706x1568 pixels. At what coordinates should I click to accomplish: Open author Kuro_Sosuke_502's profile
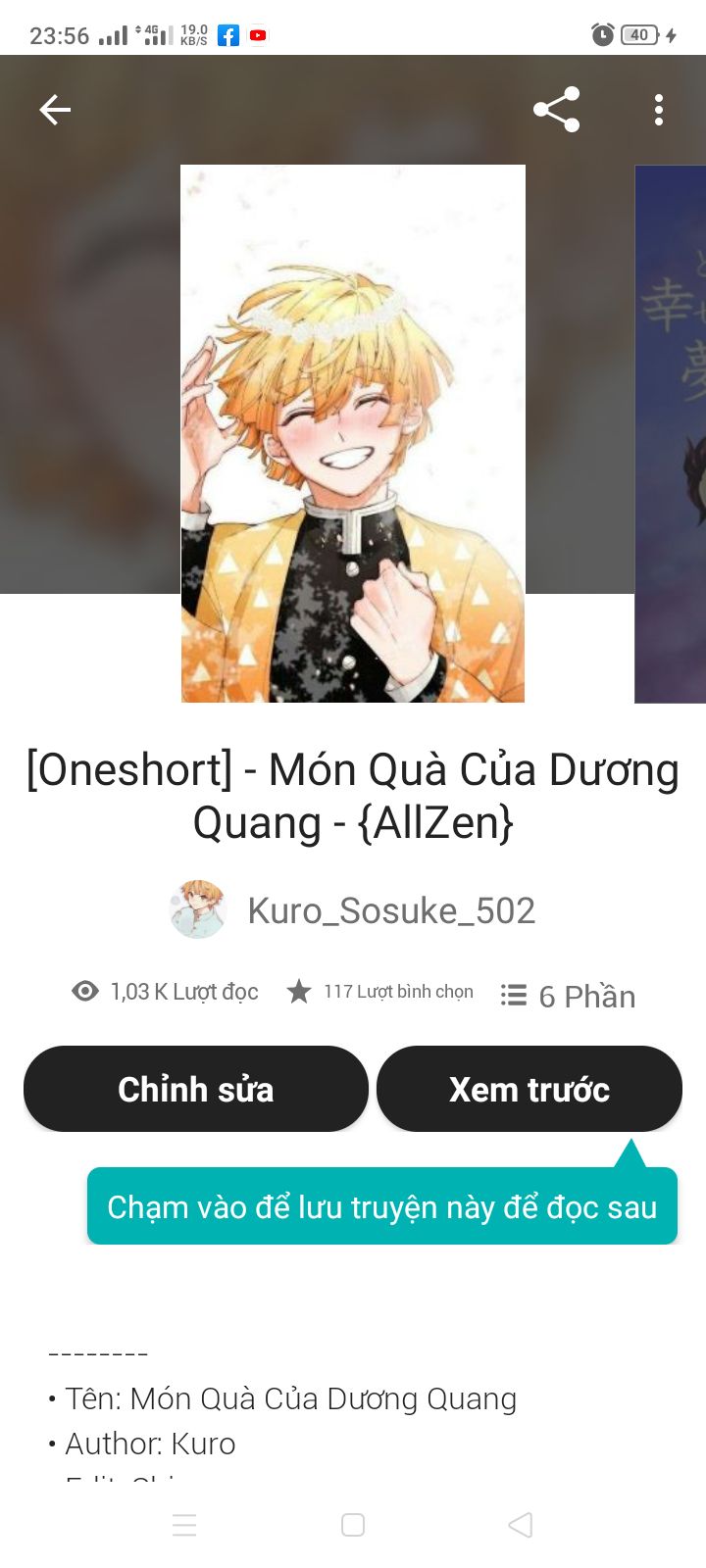click(390, 910)
